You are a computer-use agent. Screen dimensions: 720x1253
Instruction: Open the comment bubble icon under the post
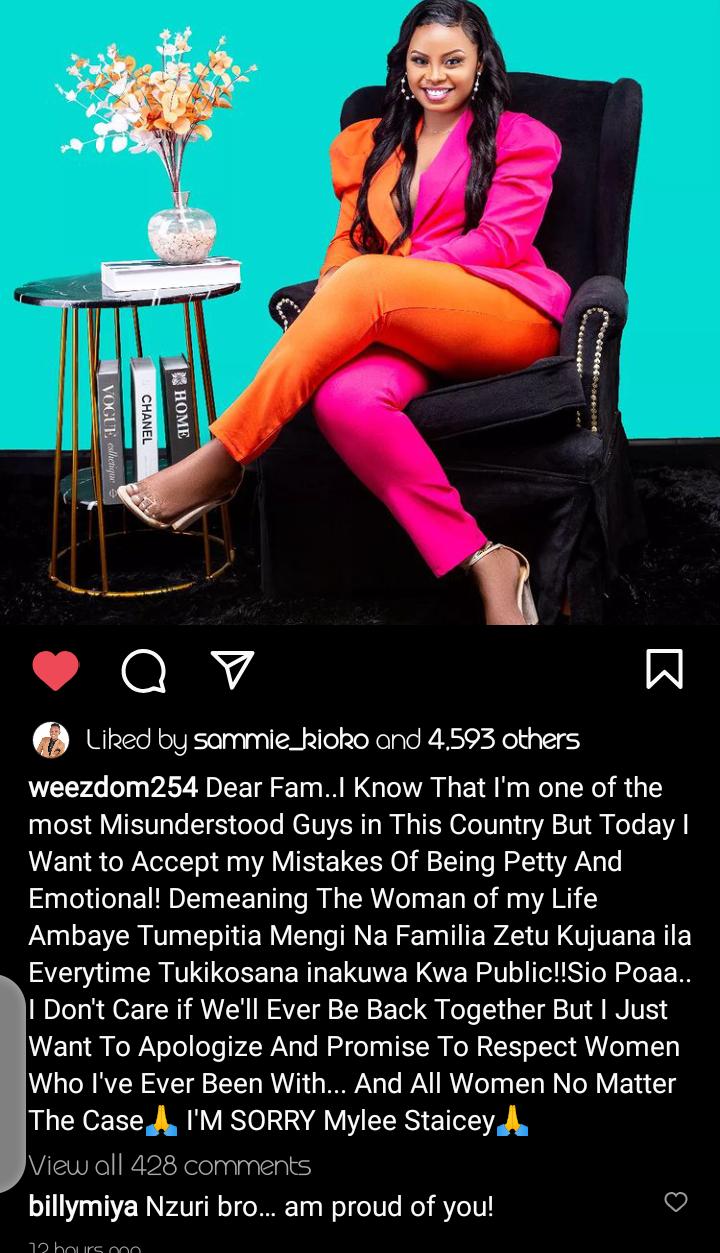[x=144, y=671]
